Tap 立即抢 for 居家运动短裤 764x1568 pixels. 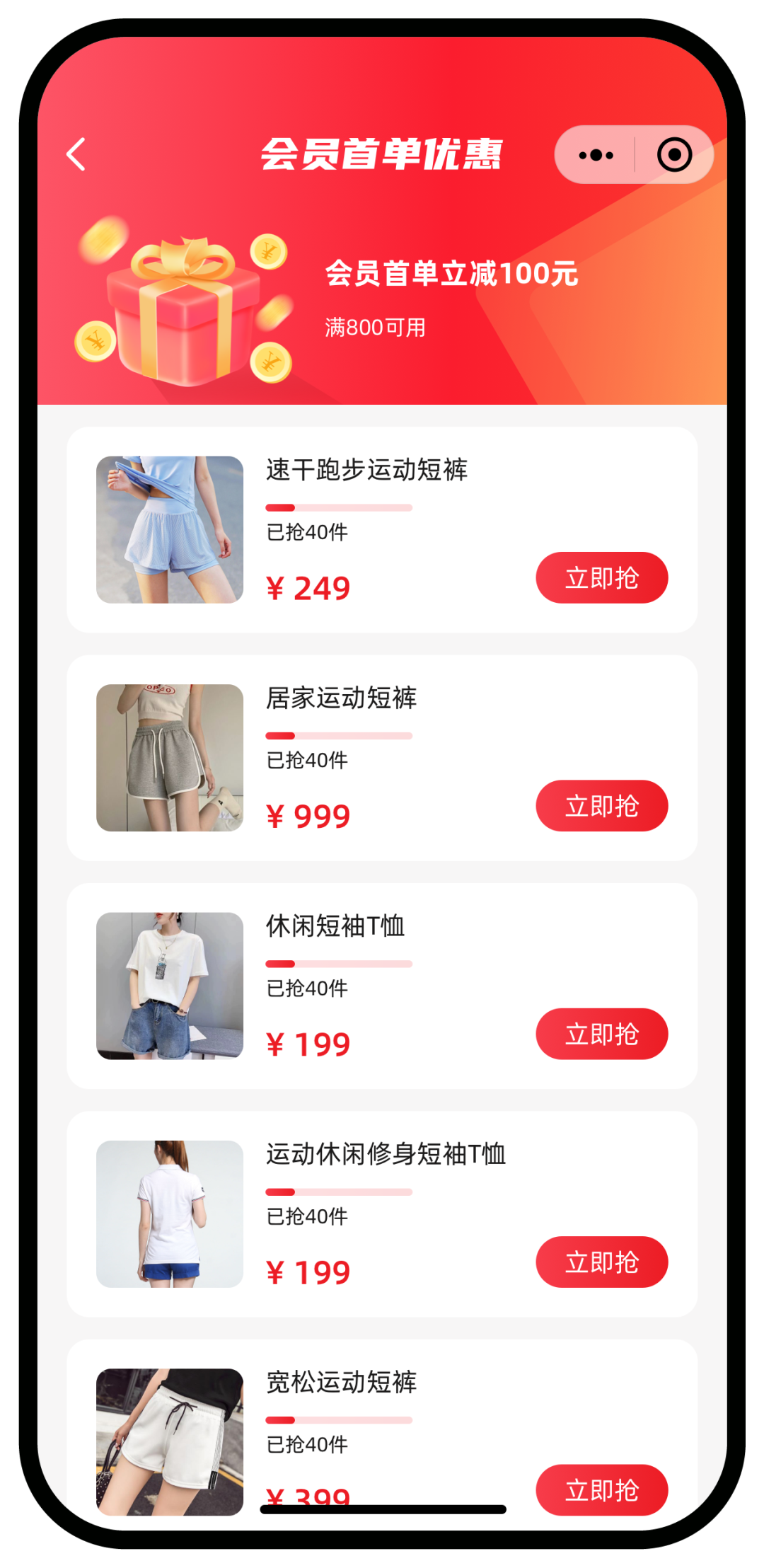(x=602, y=805)
